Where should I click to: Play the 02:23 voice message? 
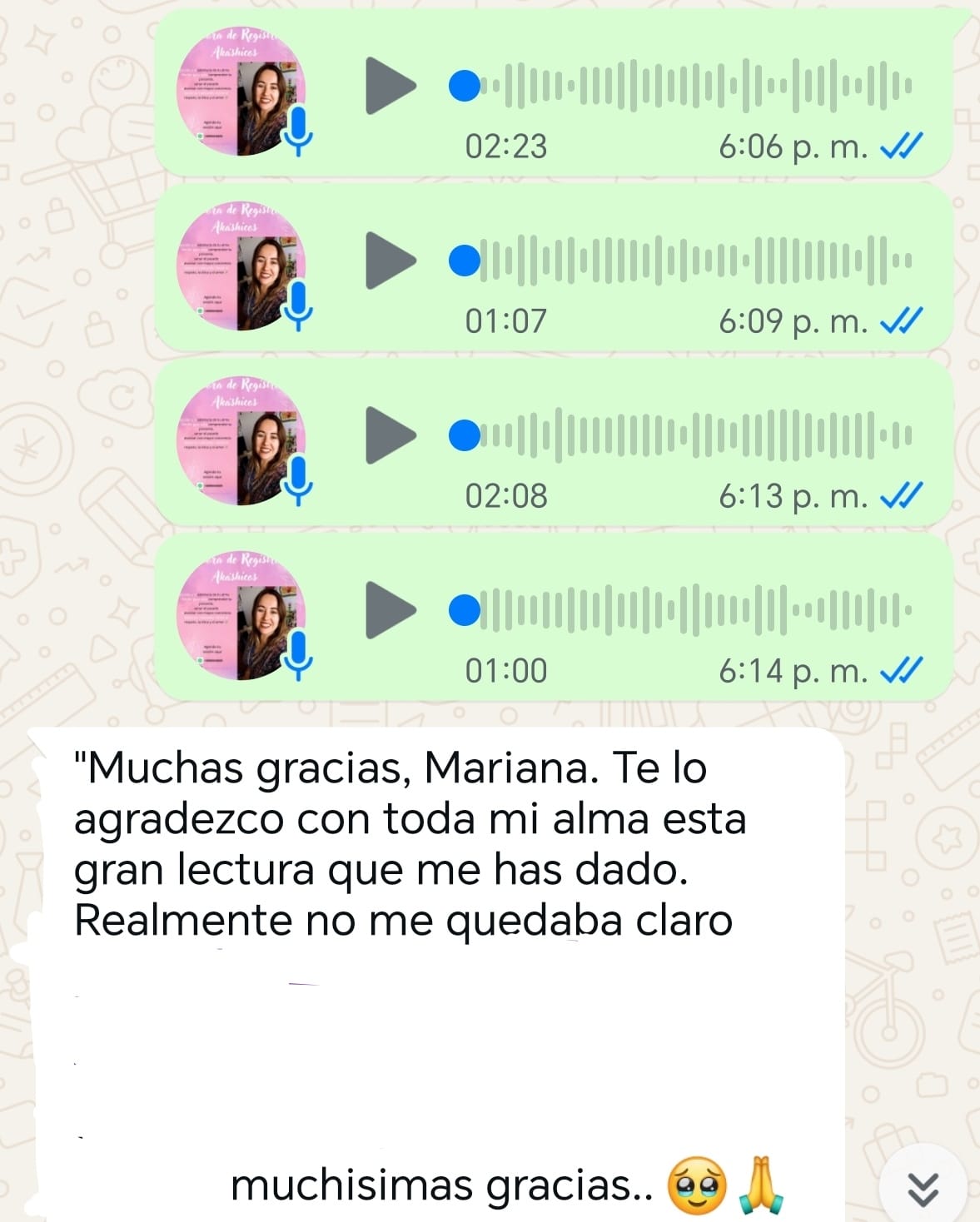tap(391, 86)
